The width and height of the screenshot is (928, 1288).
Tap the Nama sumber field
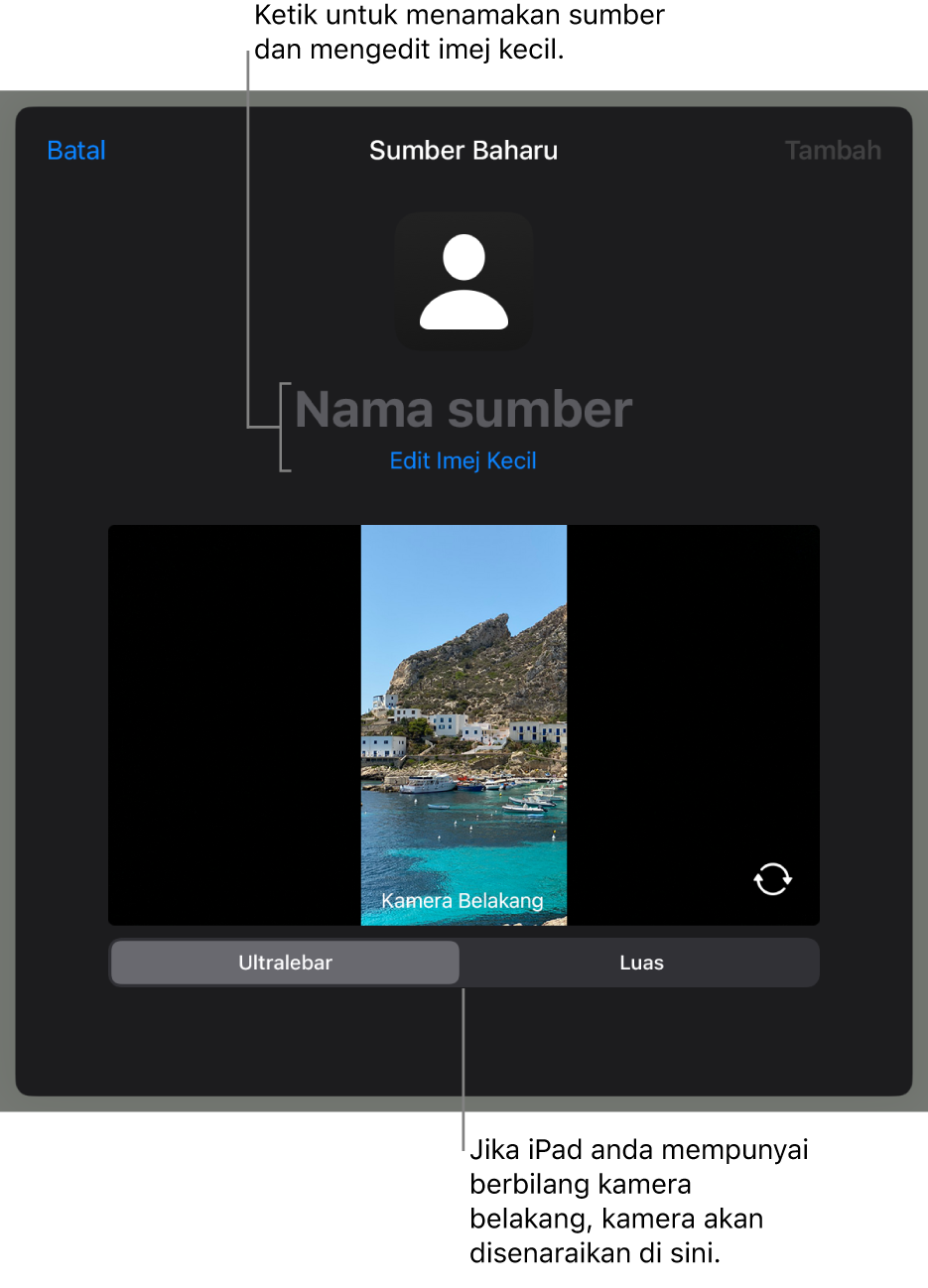coord(464,410)
